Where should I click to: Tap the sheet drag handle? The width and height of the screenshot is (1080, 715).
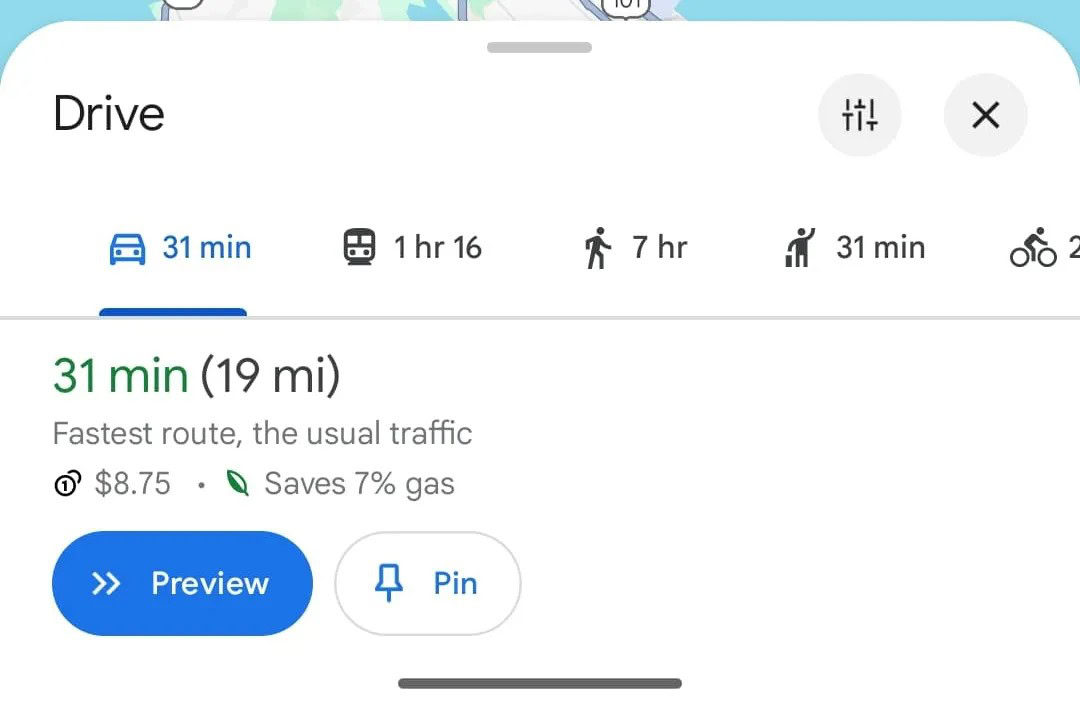coord(539,47)
